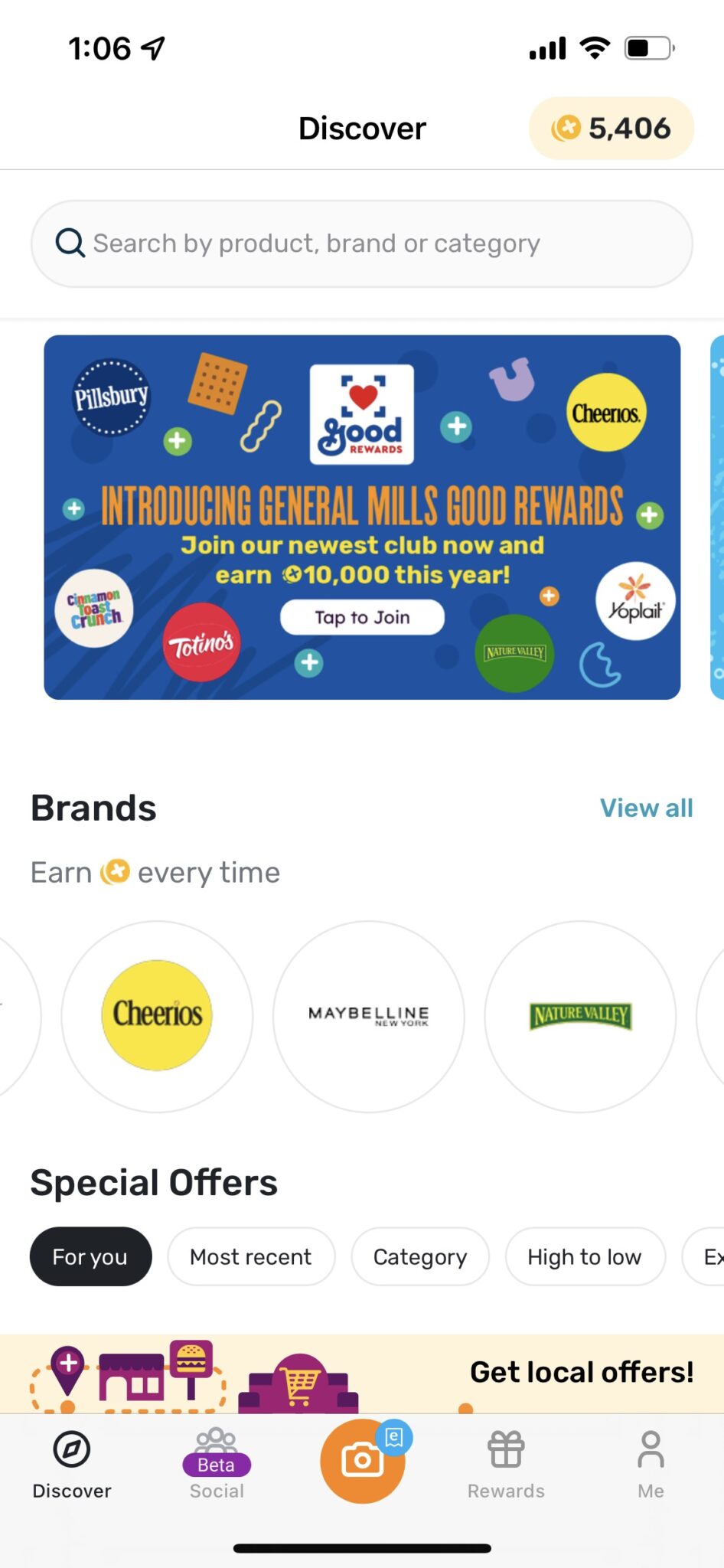Filter special offers by Category
This screenshot has height=1568, width=724.
point(419,1256)
